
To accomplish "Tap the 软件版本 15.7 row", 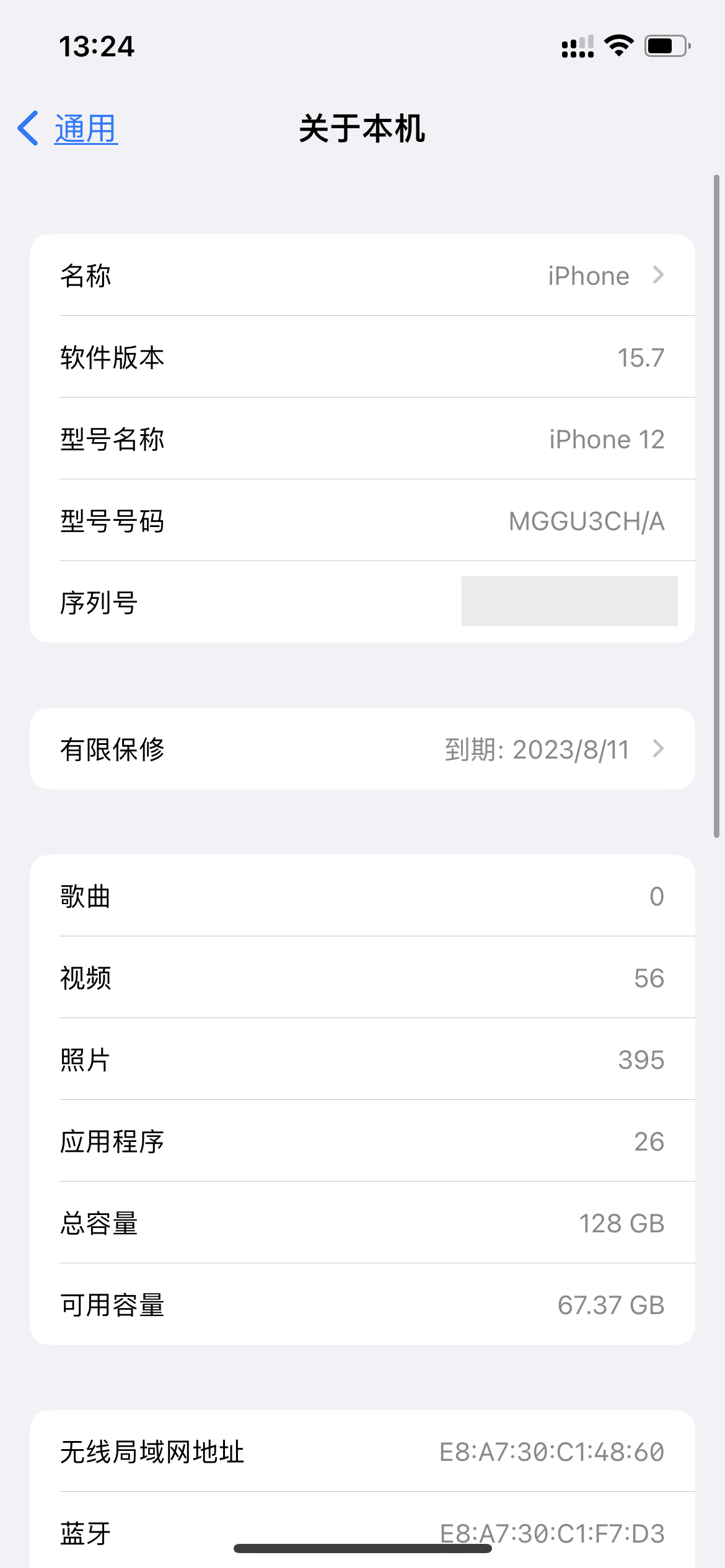I will 362,357.
